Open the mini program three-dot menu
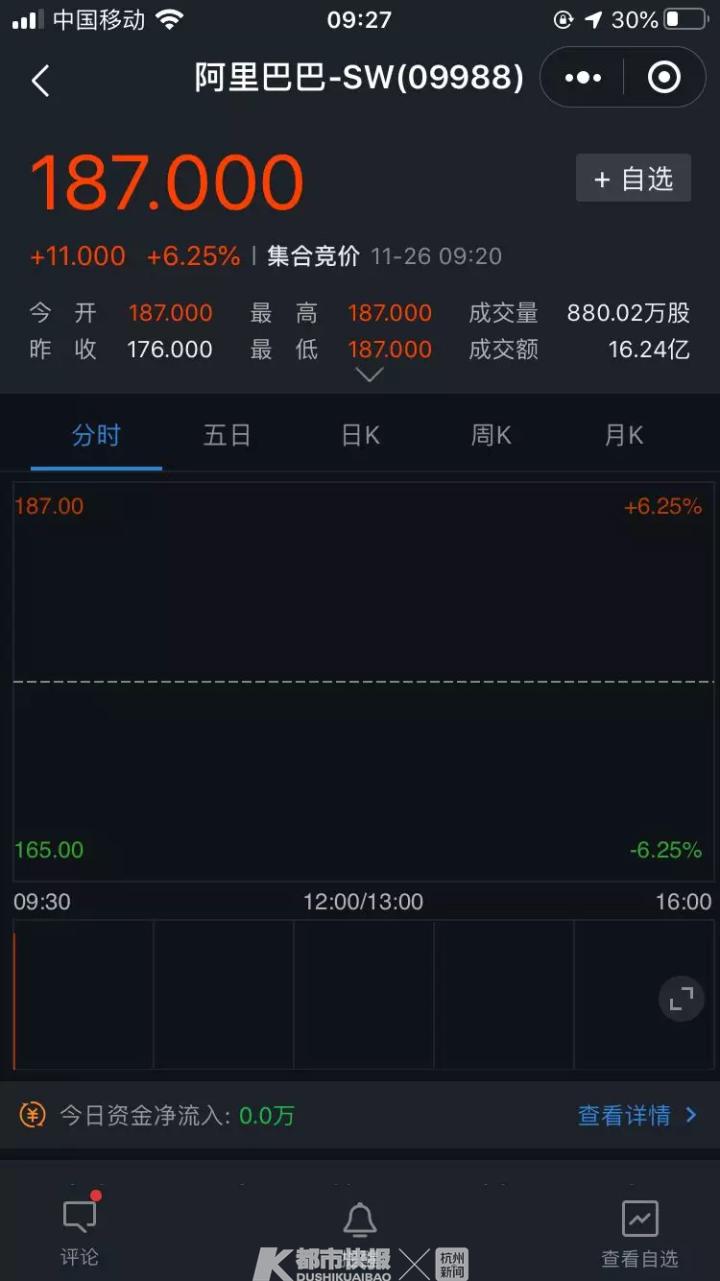Viewport: 720px width, 1281px height. coord(583,78)
